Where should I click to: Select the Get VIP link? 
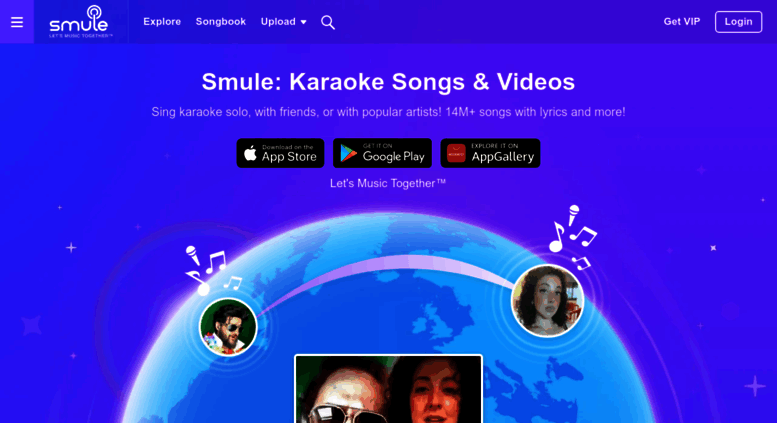682,22
